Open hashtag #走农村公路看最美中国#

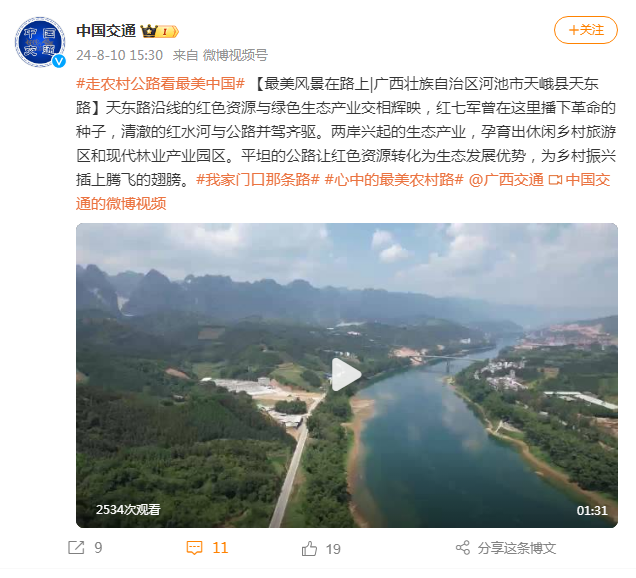[x=160, y=84]
